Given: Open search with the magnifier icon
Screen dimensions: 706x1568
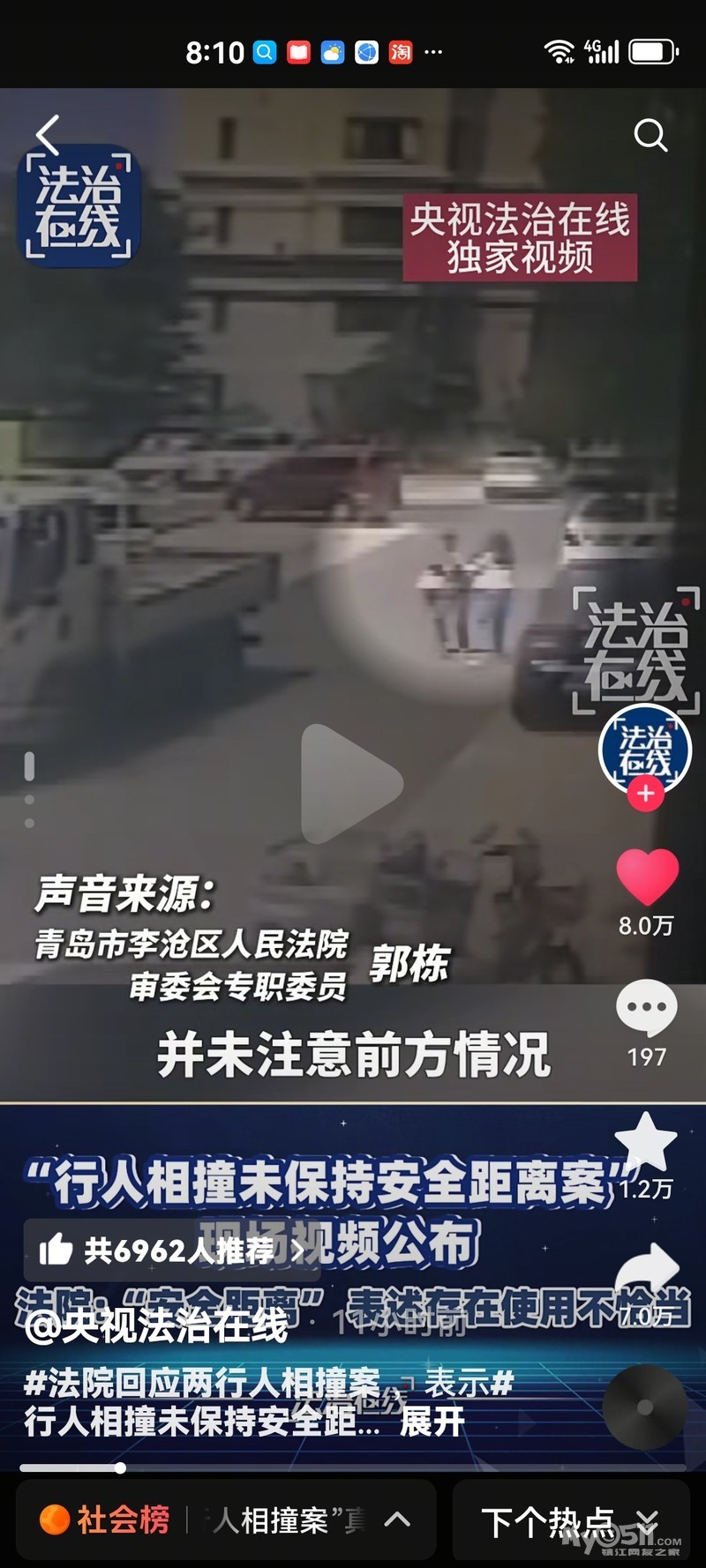Looking at the screenshot, I should click(x=650, y=135).
